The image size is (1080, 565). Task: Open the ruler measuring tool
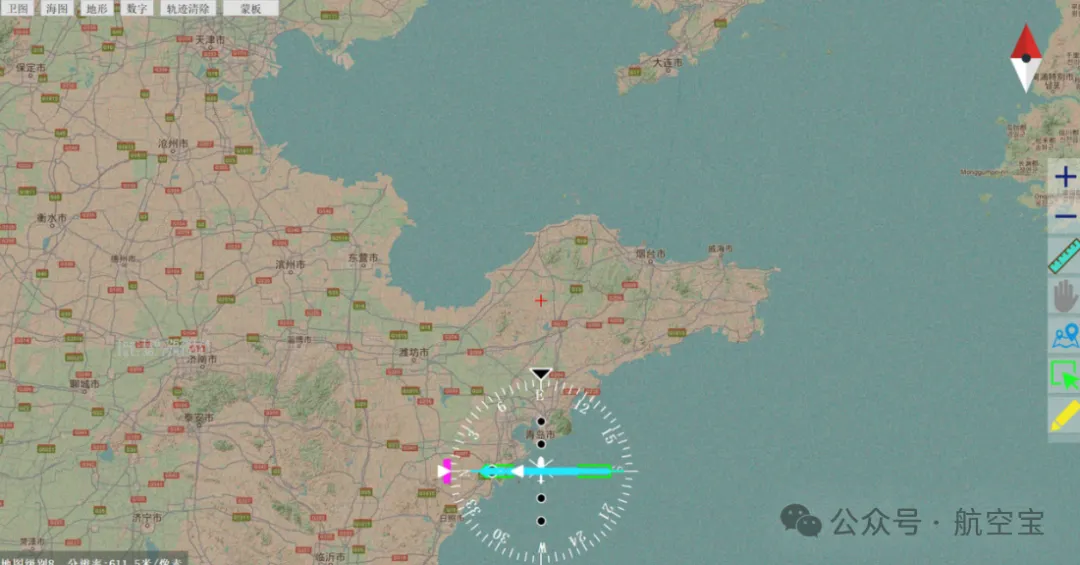[1064, 255]
